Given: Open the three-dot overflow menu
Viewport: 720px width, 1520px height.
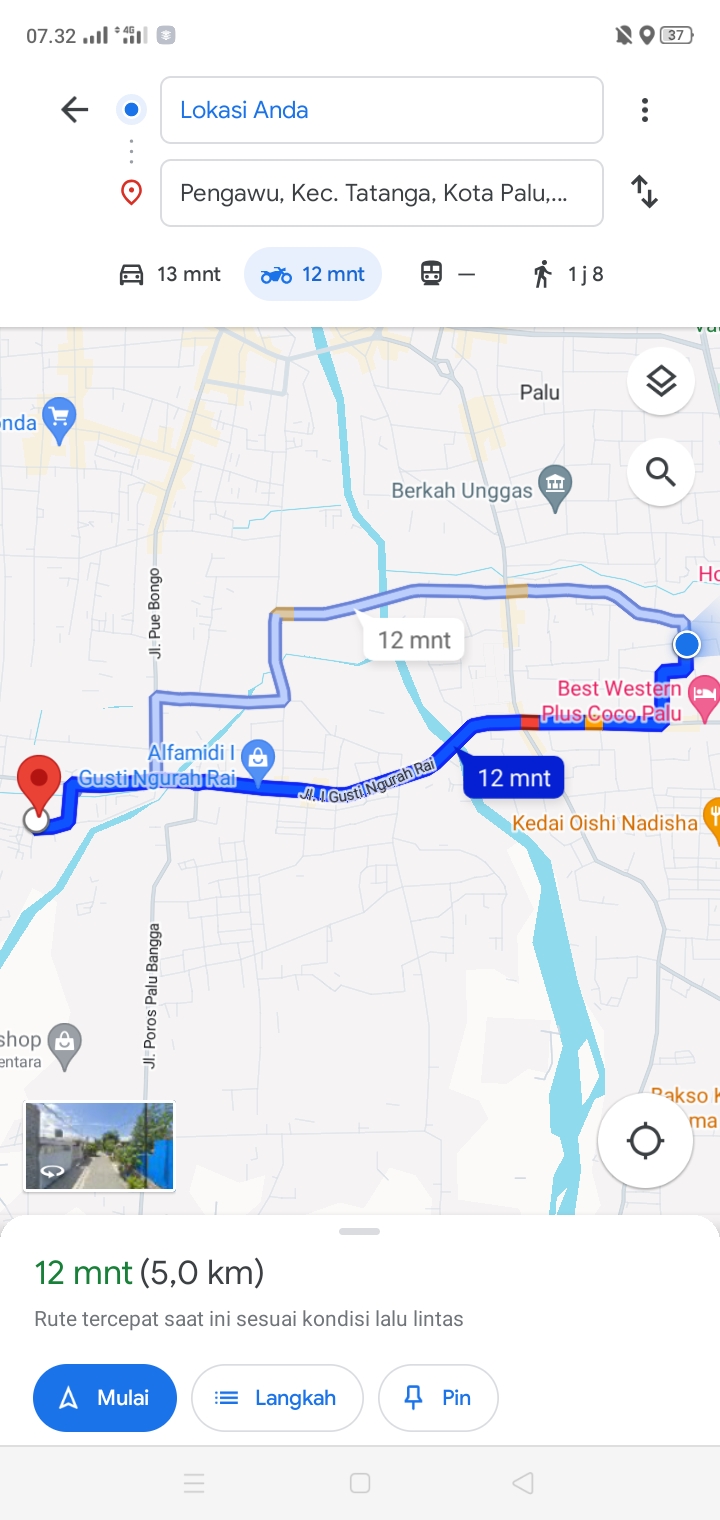Looking at the screenshot, I should click(x=645, y=110).
